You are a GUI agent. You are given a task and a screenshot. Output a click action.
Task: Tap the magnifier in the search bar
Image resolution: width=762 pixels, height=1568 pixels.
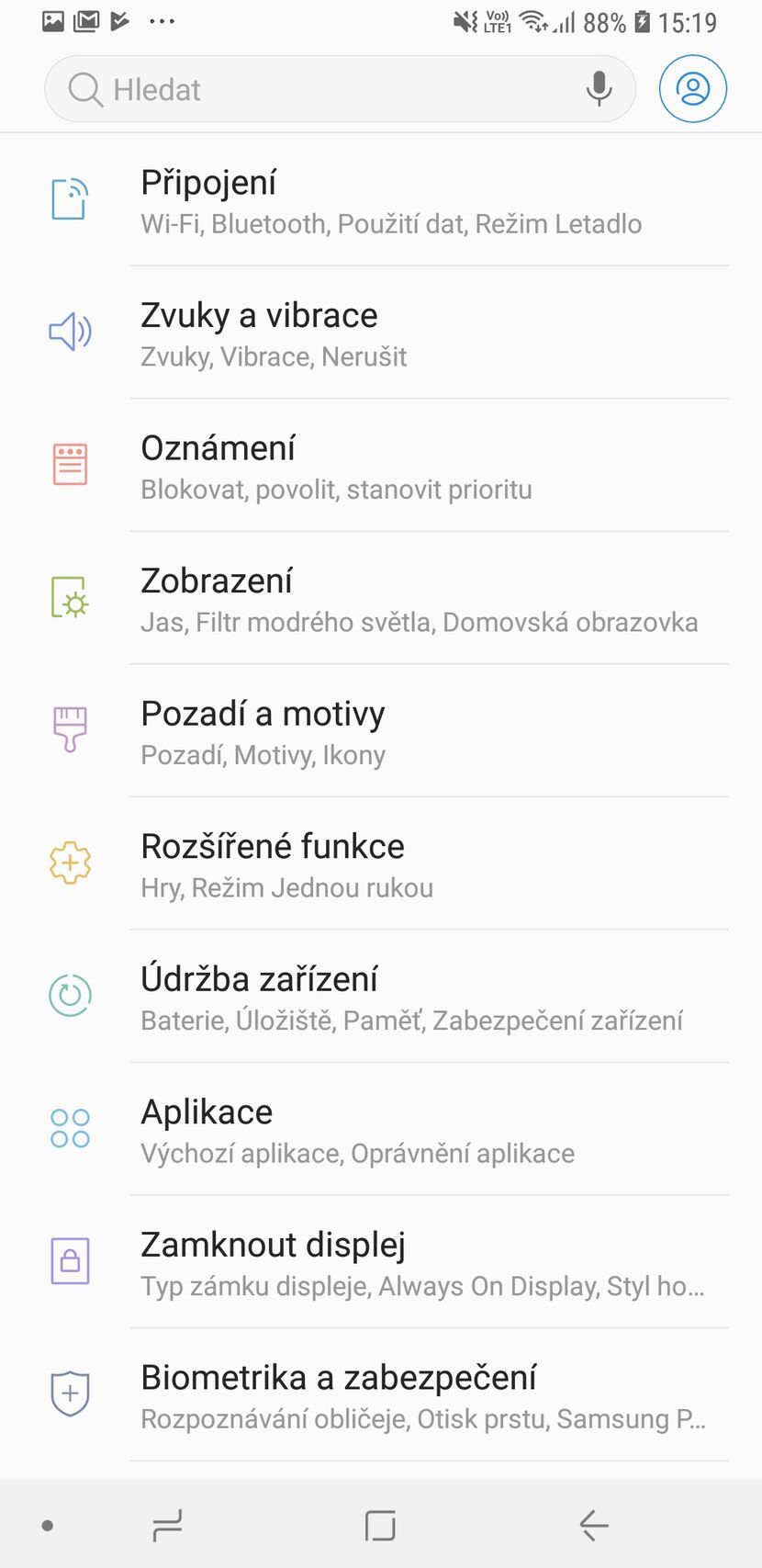tap(85, 89)
